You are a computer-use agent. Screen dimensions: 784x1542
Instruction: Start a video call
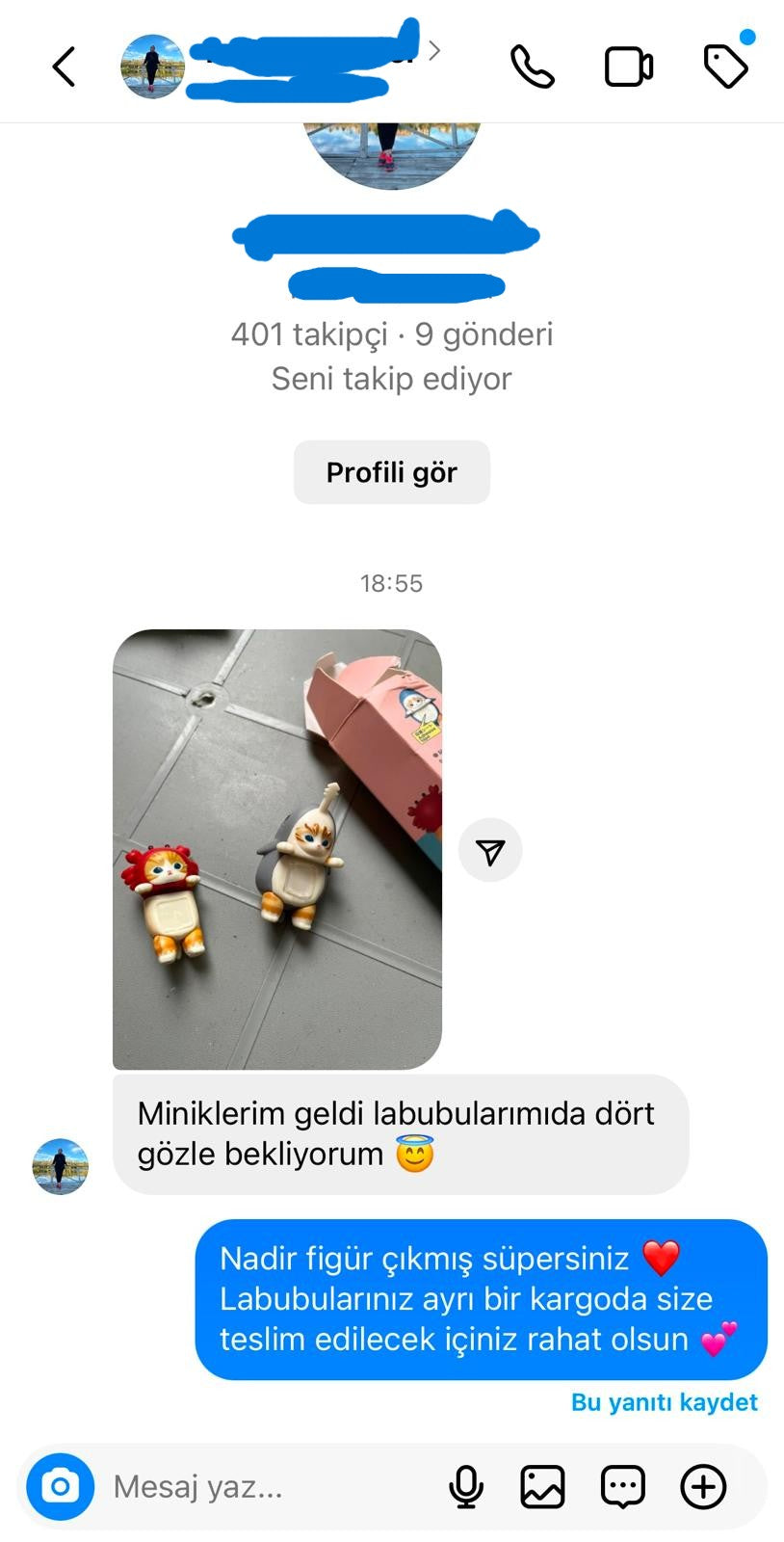628,66
